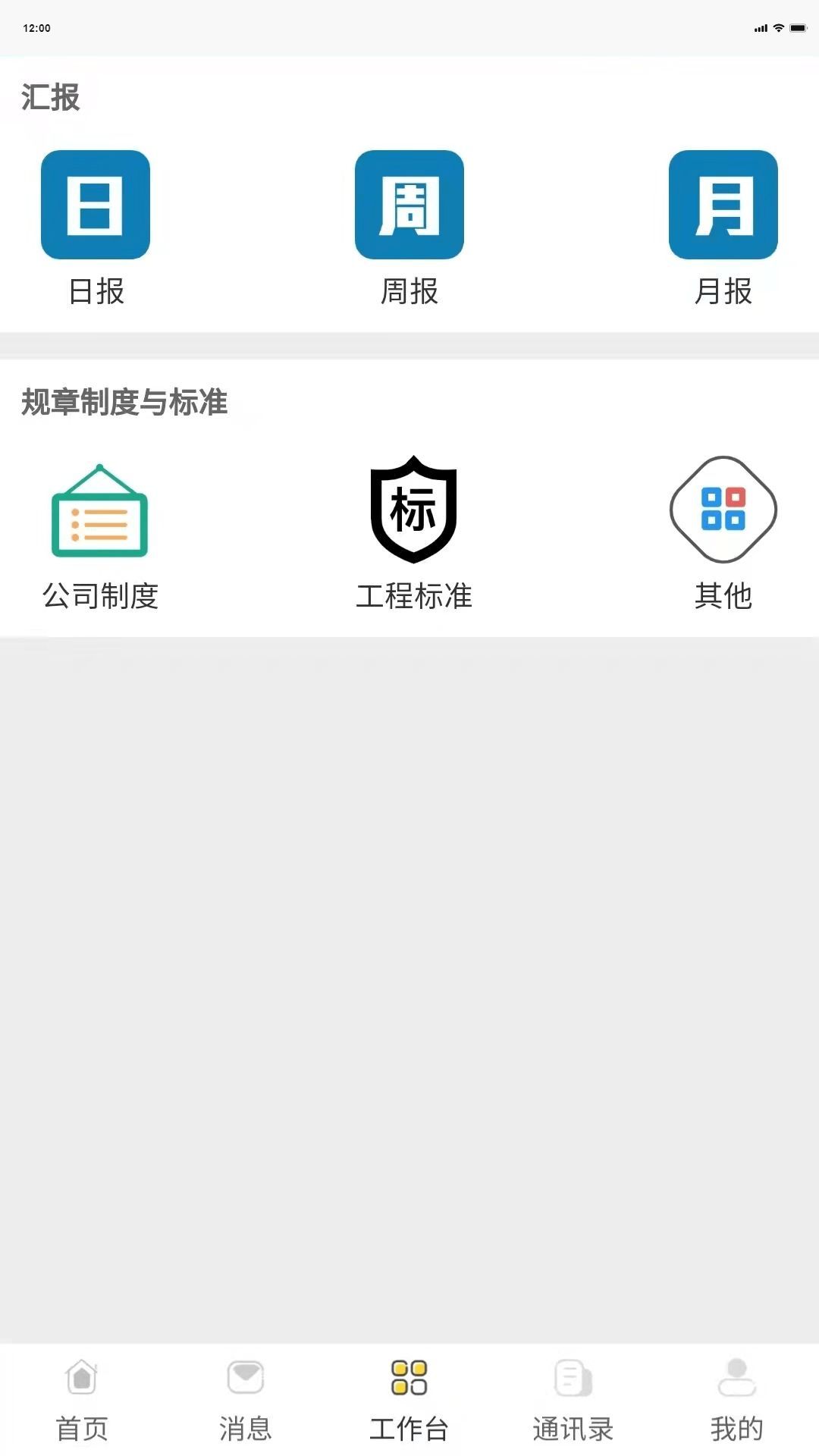The image size is (819, 1456).
Task: Switch to the 消息 tab
Action: 246,1426
